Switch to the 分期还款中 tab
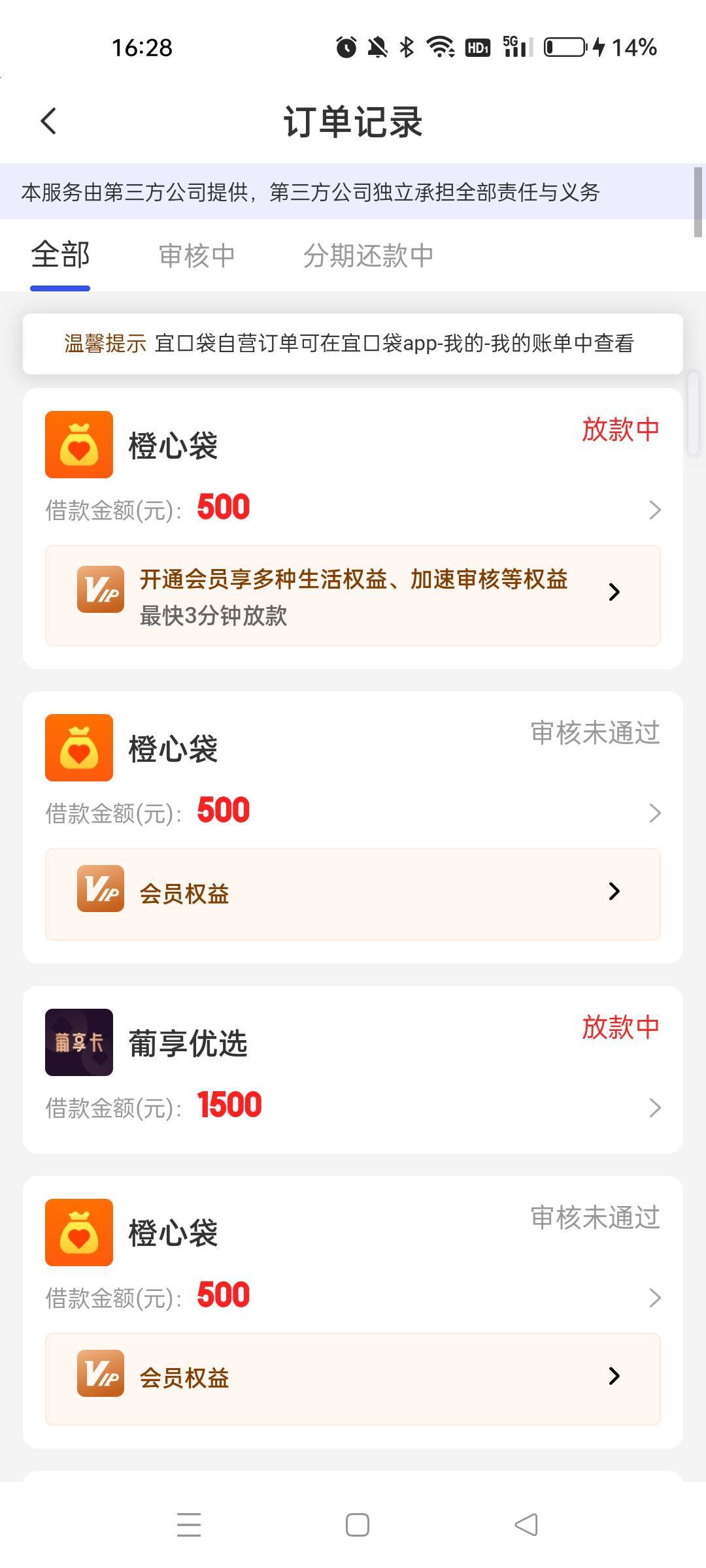 [368, 255]
